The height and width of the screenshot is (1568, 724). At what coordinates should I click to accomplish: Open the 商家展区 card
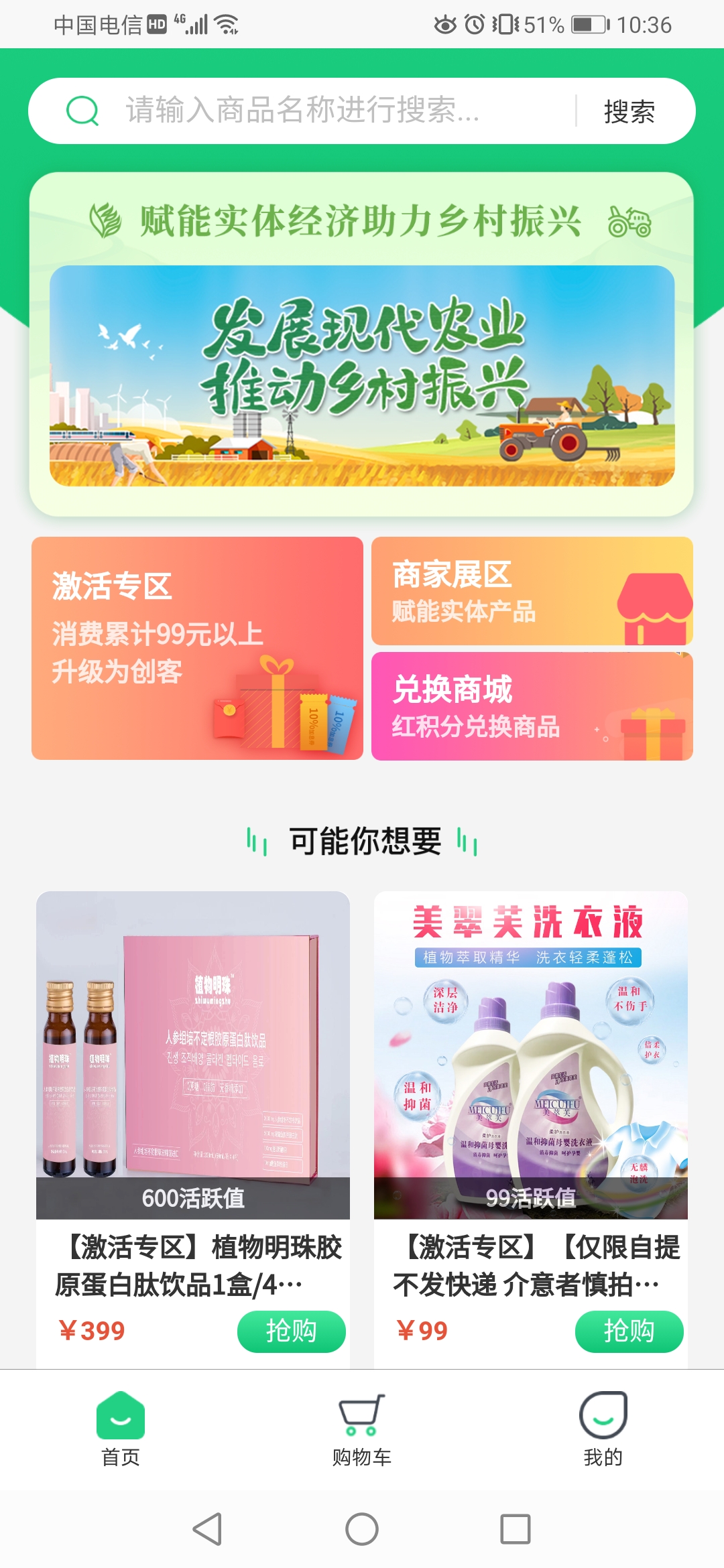pyautogui.click(x=532, y=591)
